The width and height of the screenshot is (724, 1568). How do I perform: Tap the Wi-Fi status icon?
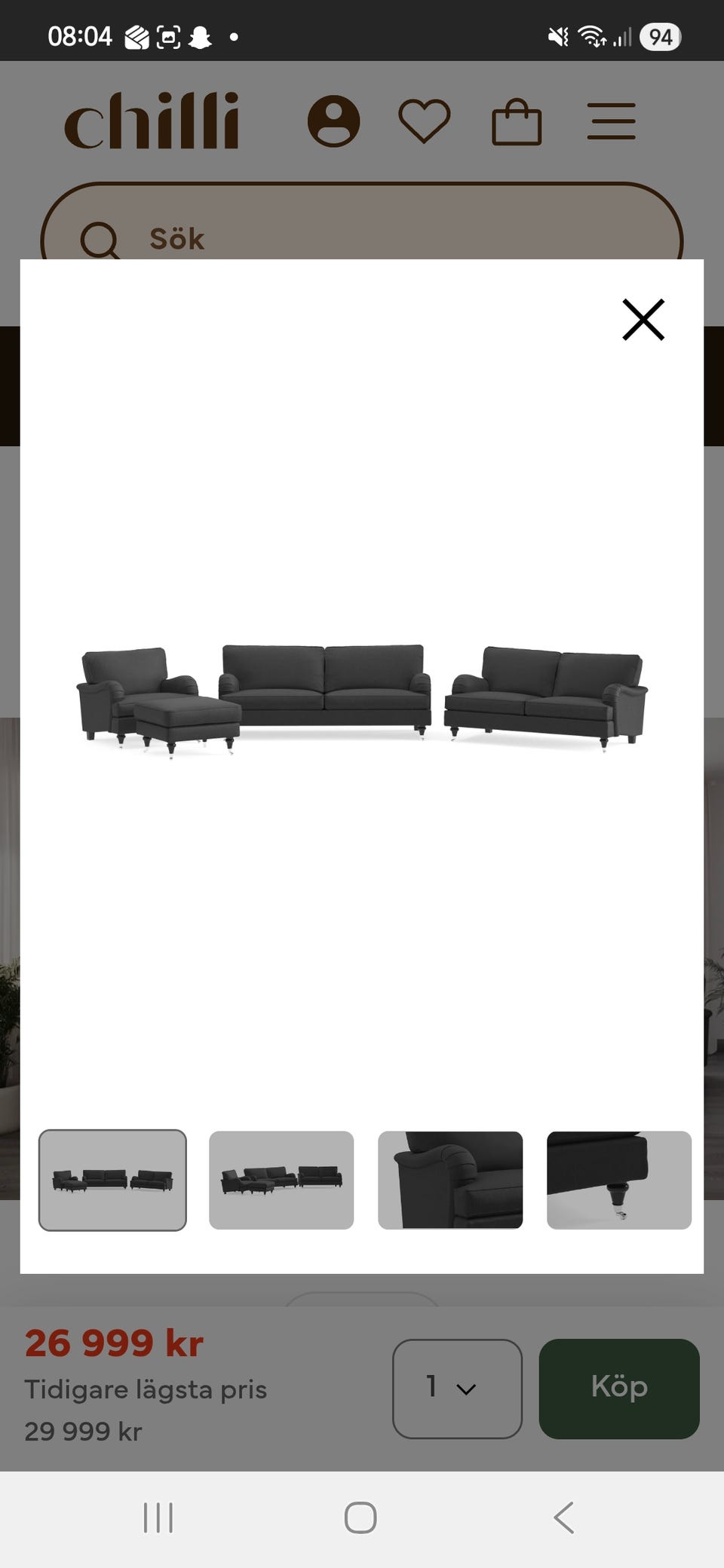pos(591,35)
